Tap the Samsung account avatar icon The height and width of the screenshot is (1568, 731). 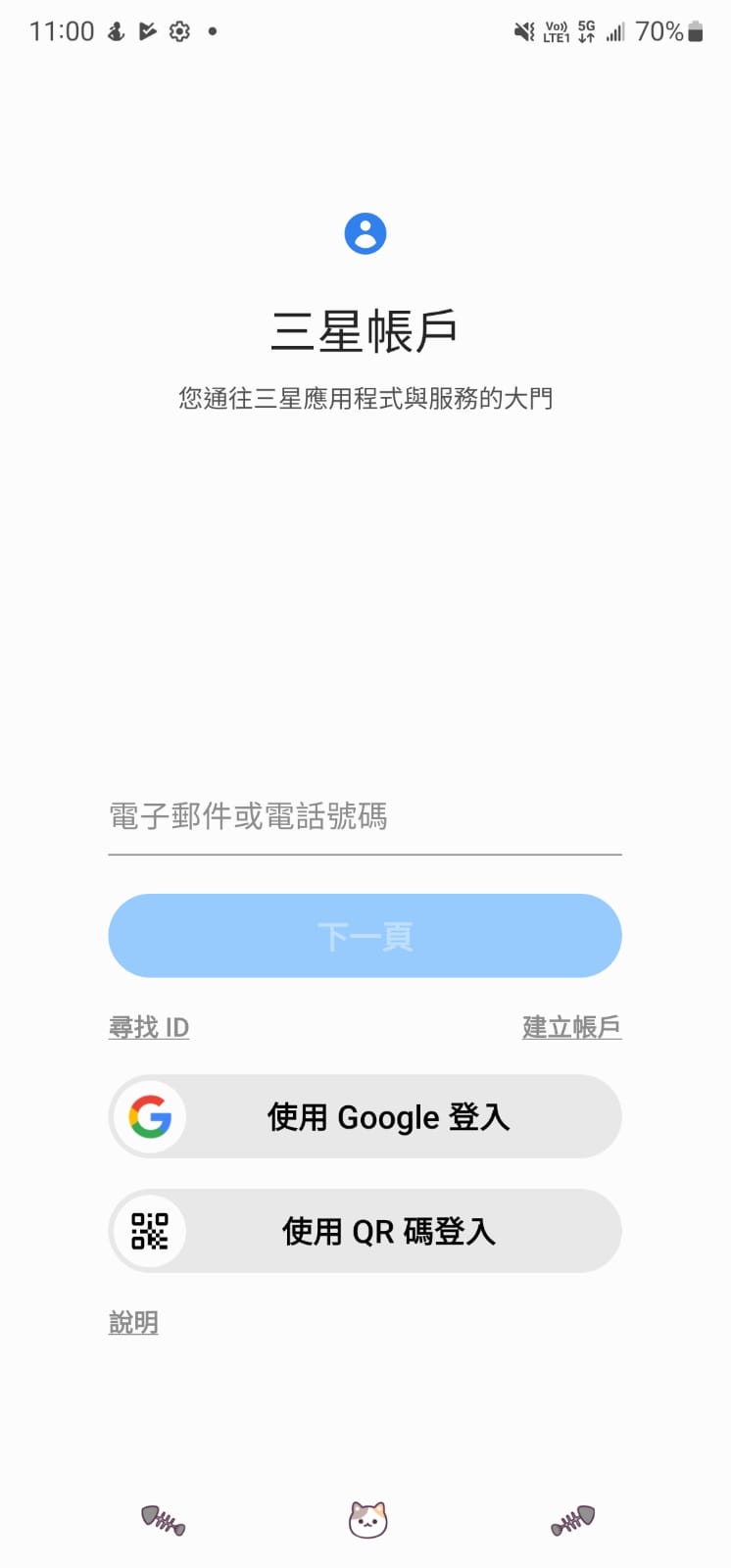(x=365, y=232)
